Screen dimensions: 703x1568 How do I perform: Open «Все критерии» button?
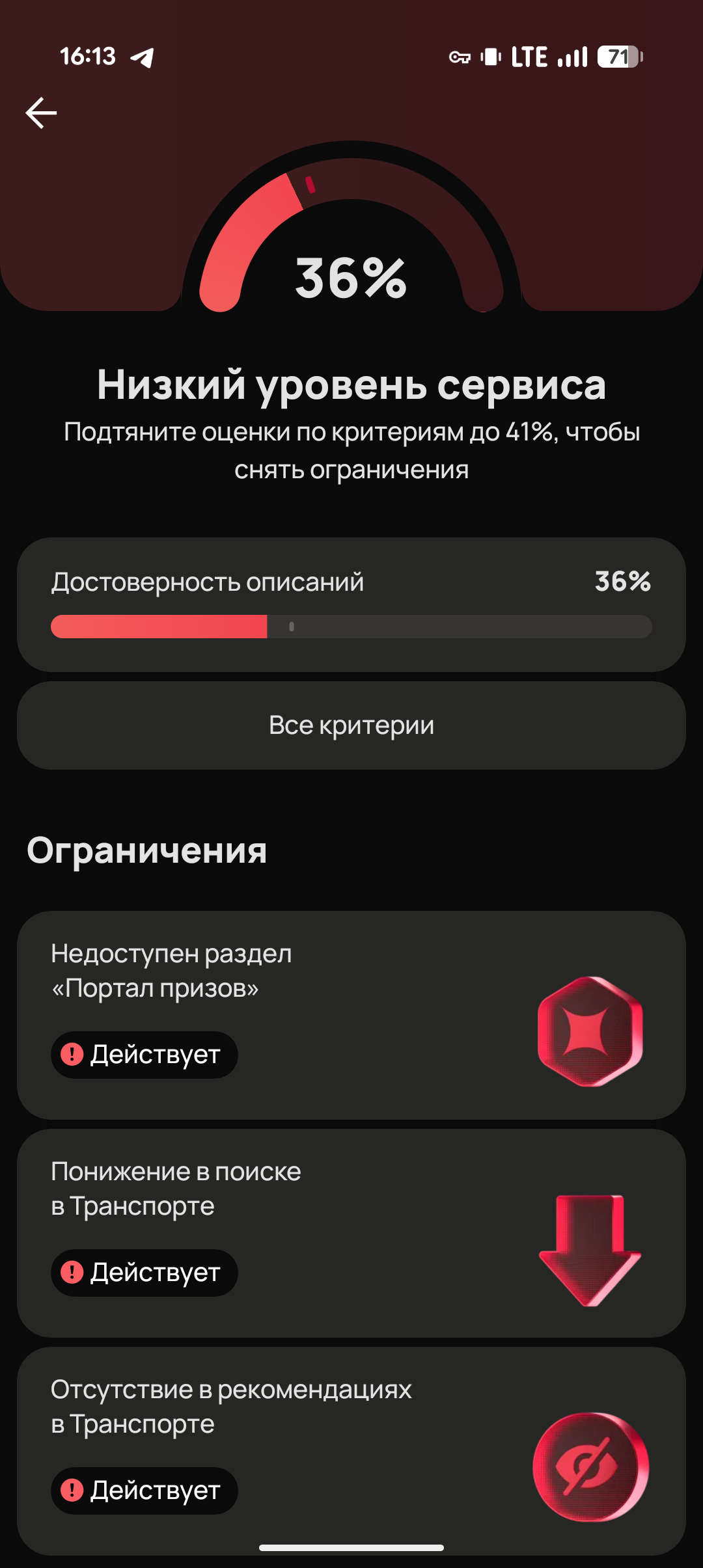coord(351,725)
